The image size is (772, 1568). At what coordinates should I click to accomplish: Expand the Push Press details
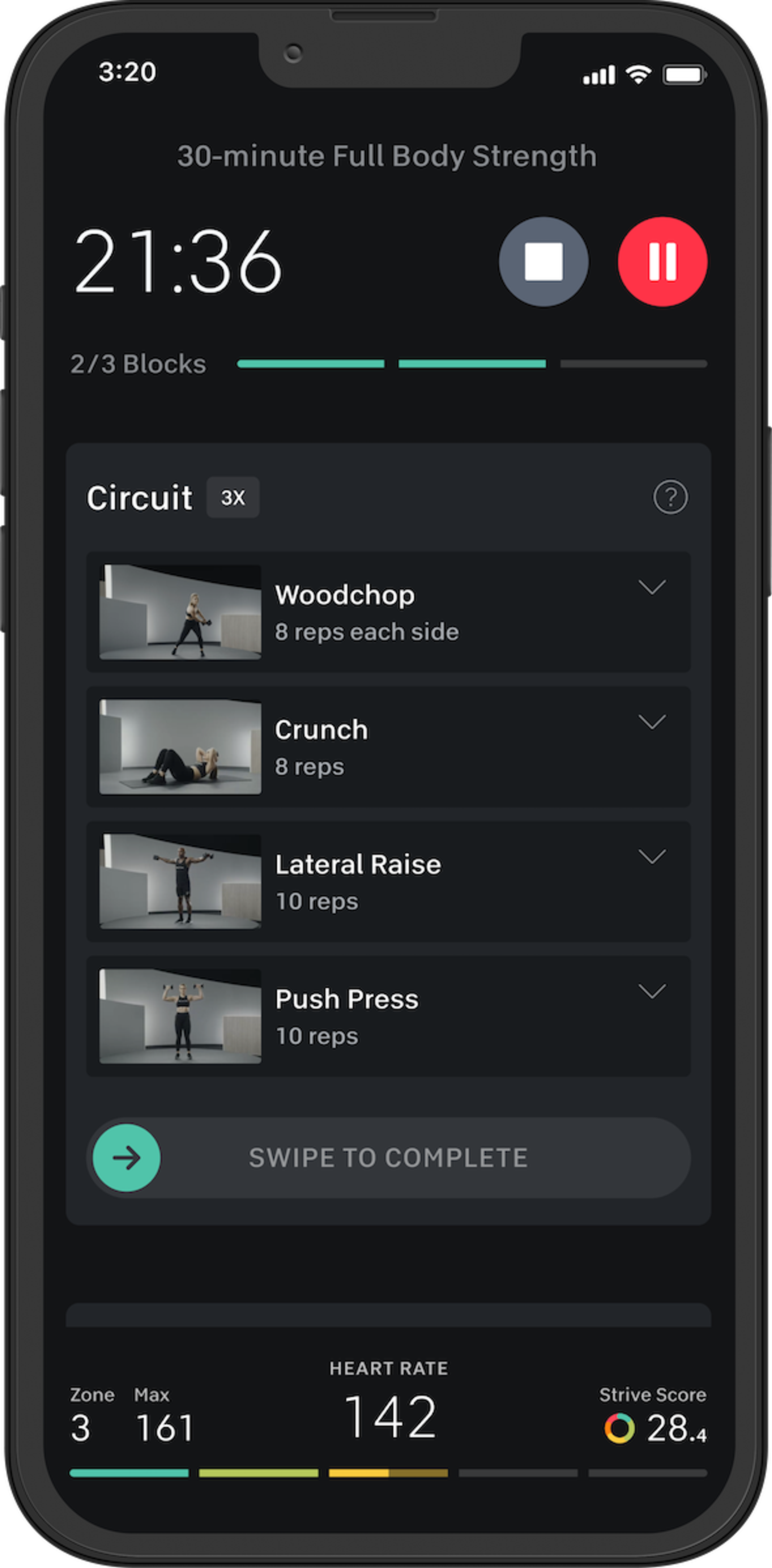pyautogui.click(x=653, y=992)
